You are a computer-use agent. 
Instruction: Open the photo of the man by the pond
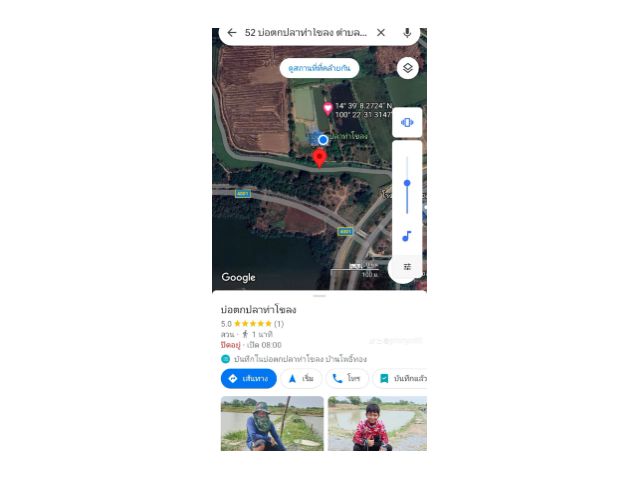[272, 424]
